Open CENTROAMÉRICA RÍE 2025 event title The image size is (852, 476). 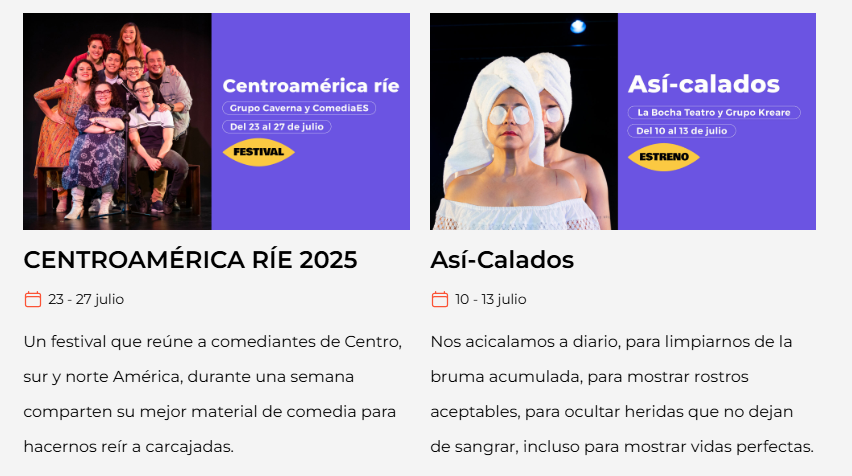coord(190,260)
